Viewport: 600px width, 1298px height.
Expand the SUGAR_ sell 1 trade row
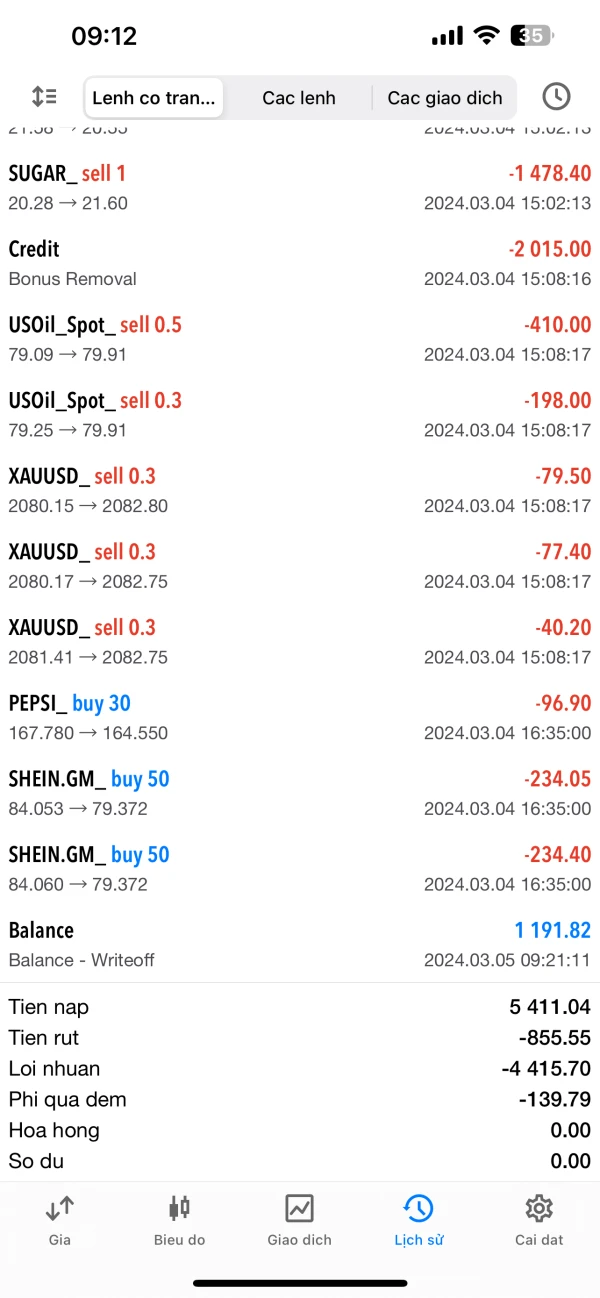click(300, 187)
